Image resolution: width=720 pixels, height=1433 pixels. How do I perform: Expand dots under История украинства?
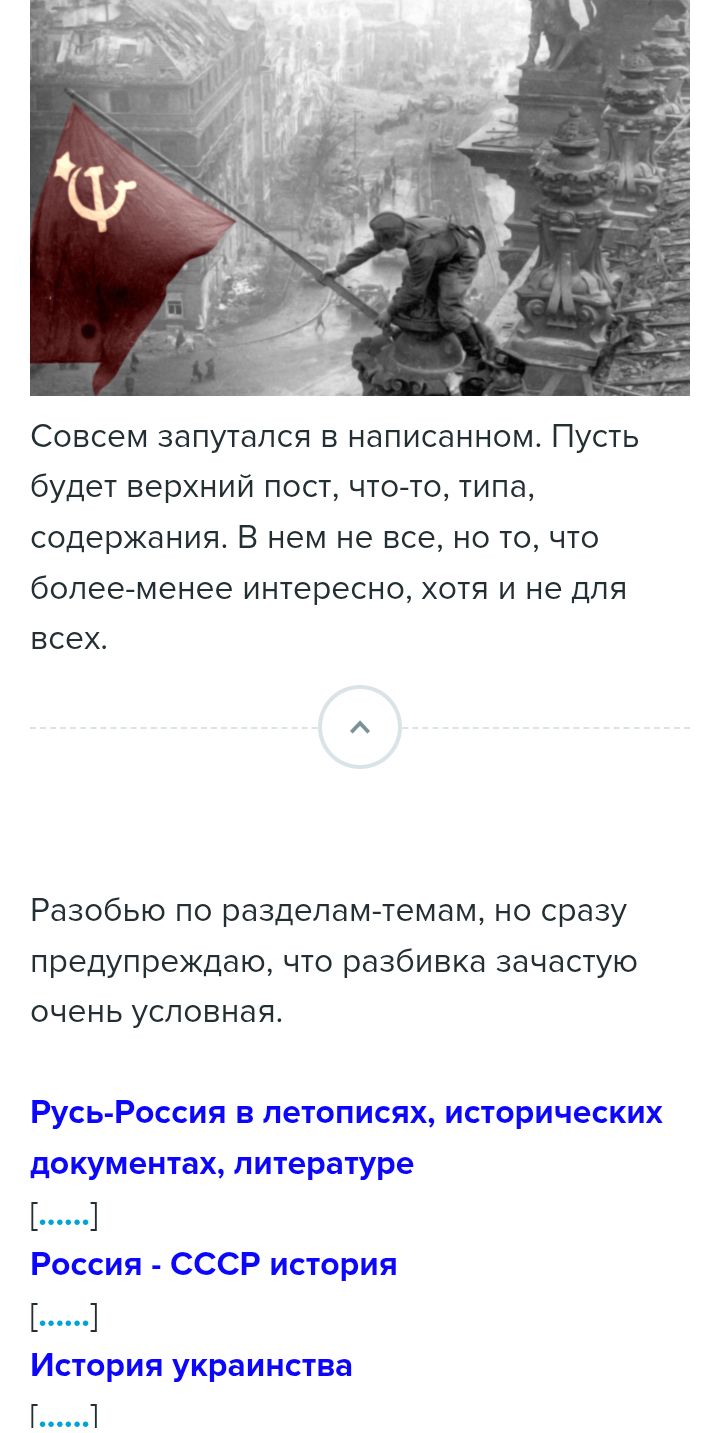click(x=64, y=1418)
